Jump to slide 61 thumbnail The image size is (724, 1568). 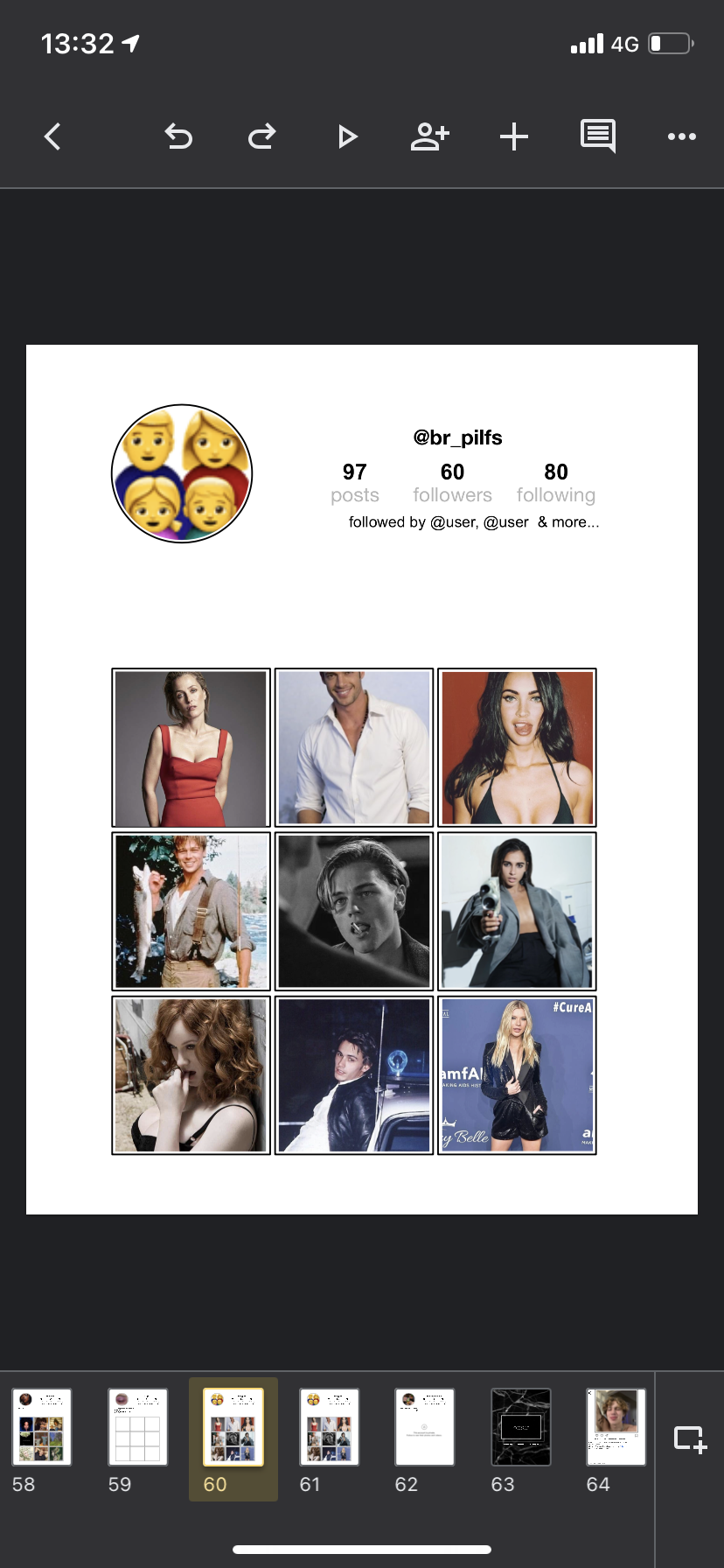click(x=330, y=1427)
